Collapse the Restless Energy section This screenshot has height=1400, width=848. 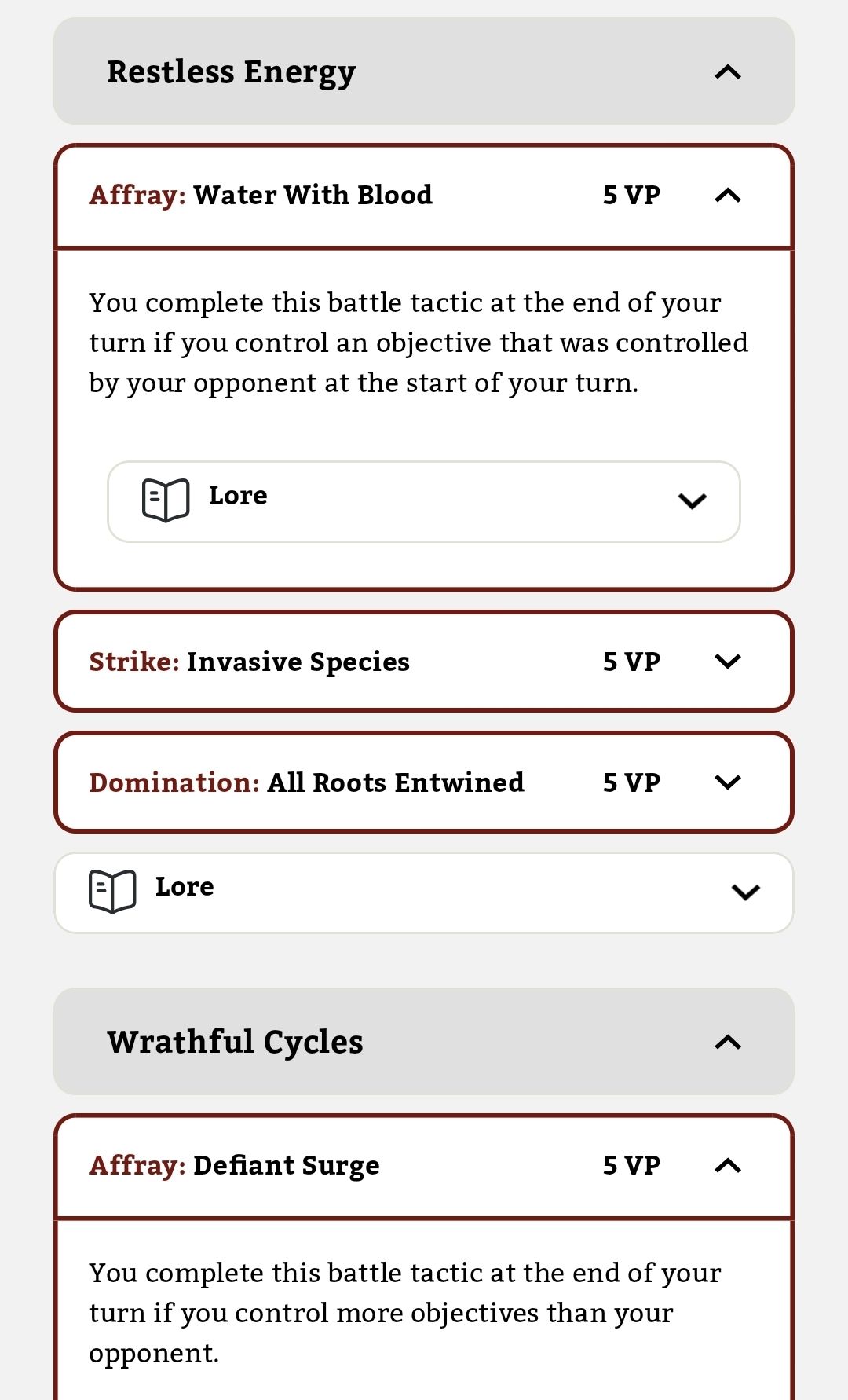pyautogui.click(x=728, y=72)
